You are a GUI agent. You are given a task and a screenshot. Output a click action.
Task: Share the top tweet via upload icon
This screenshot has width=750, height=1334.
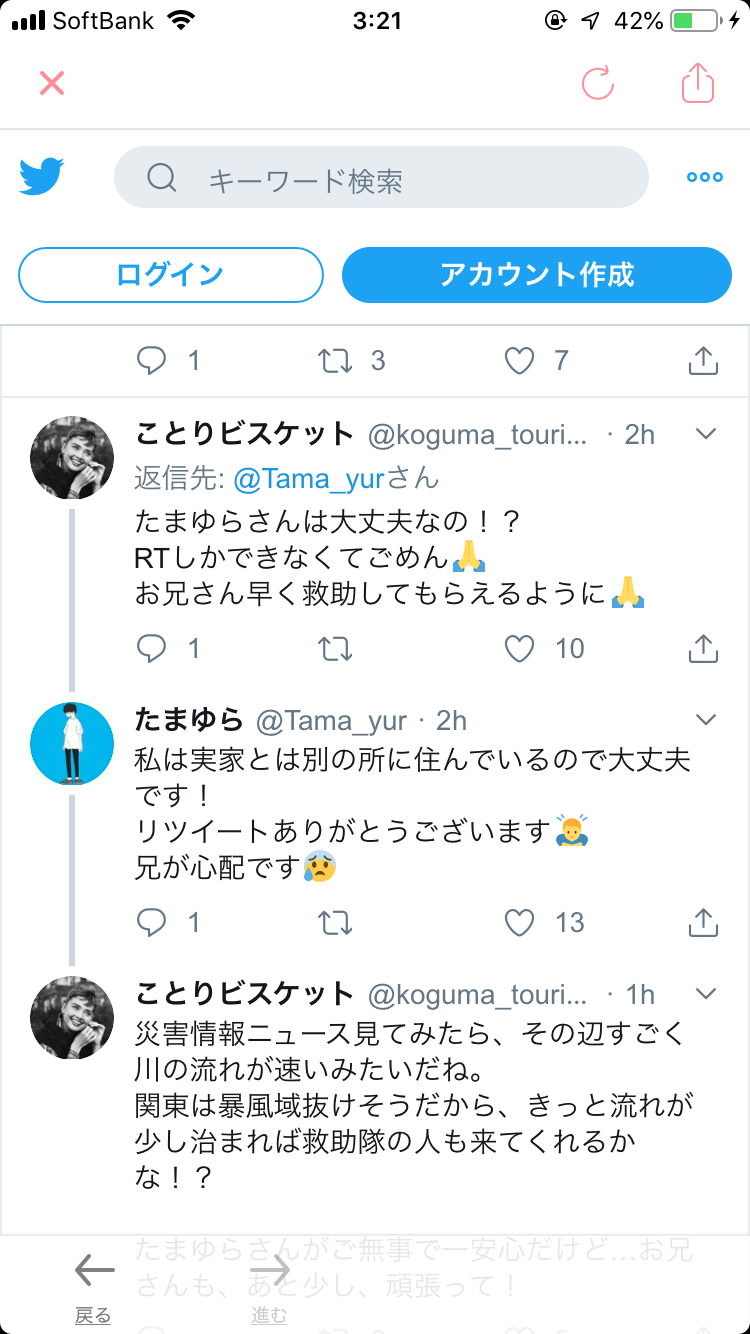click(x=703, y=361)
